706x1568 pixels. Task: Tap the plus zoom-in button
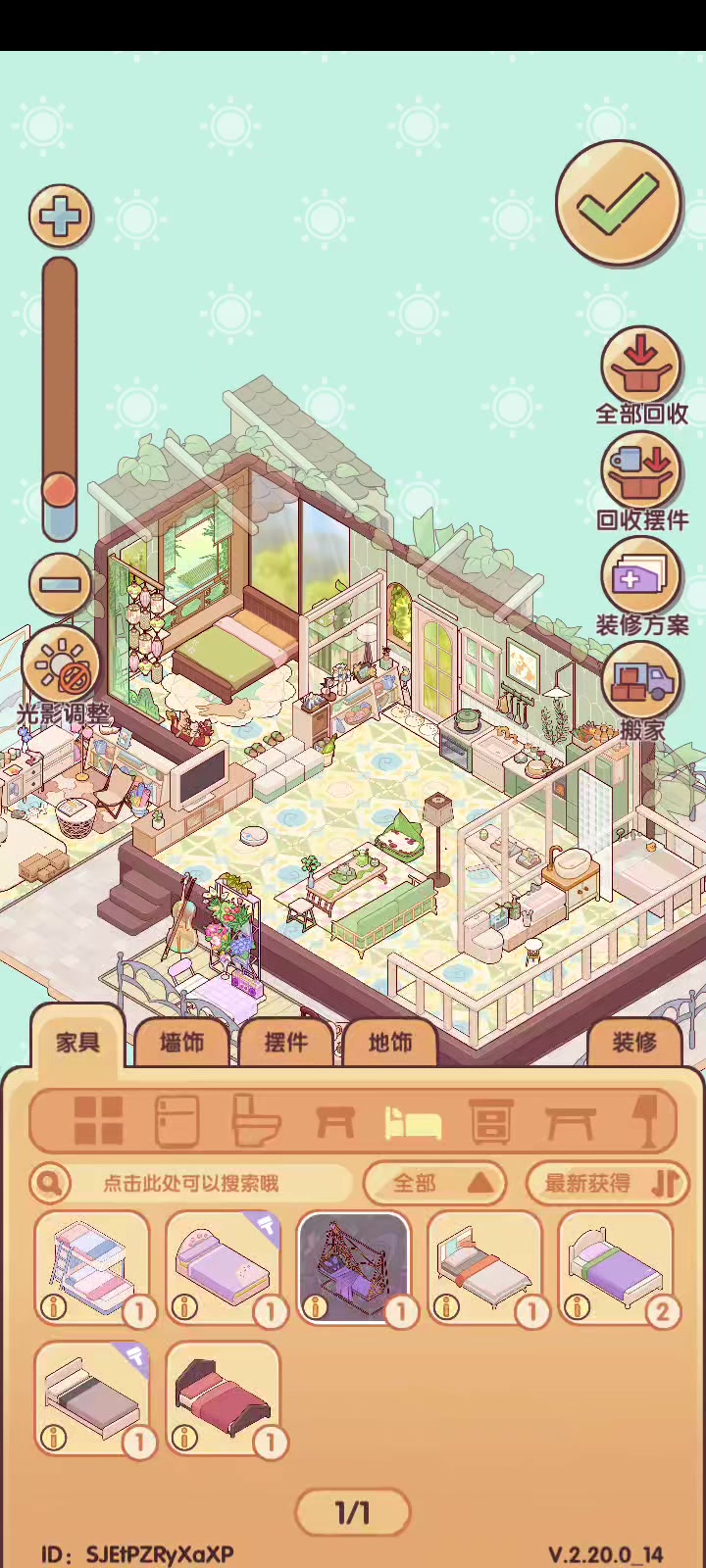(60, 216)
